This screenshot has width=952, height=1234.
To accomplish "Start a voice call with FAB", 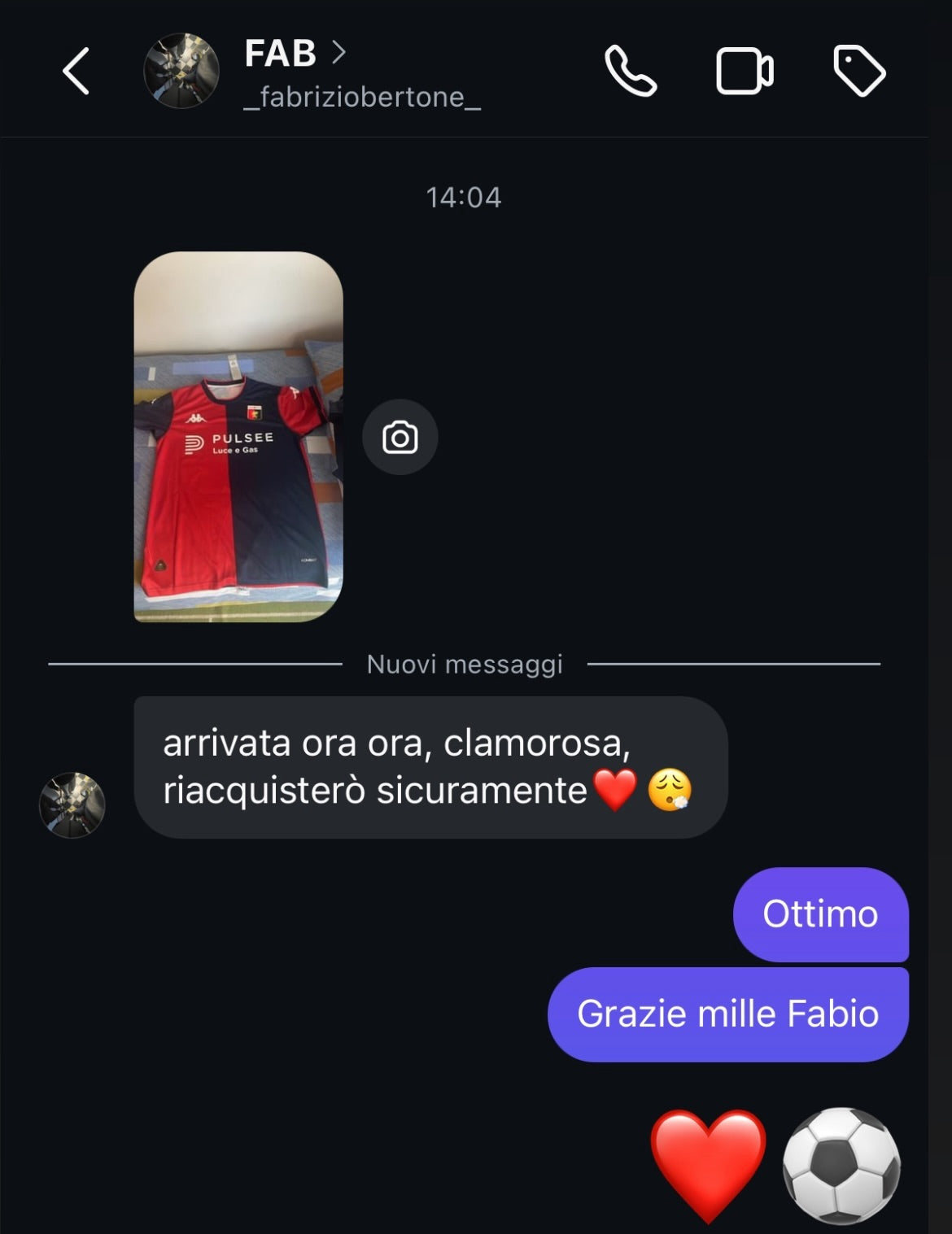I will click(x=630, y=72).
